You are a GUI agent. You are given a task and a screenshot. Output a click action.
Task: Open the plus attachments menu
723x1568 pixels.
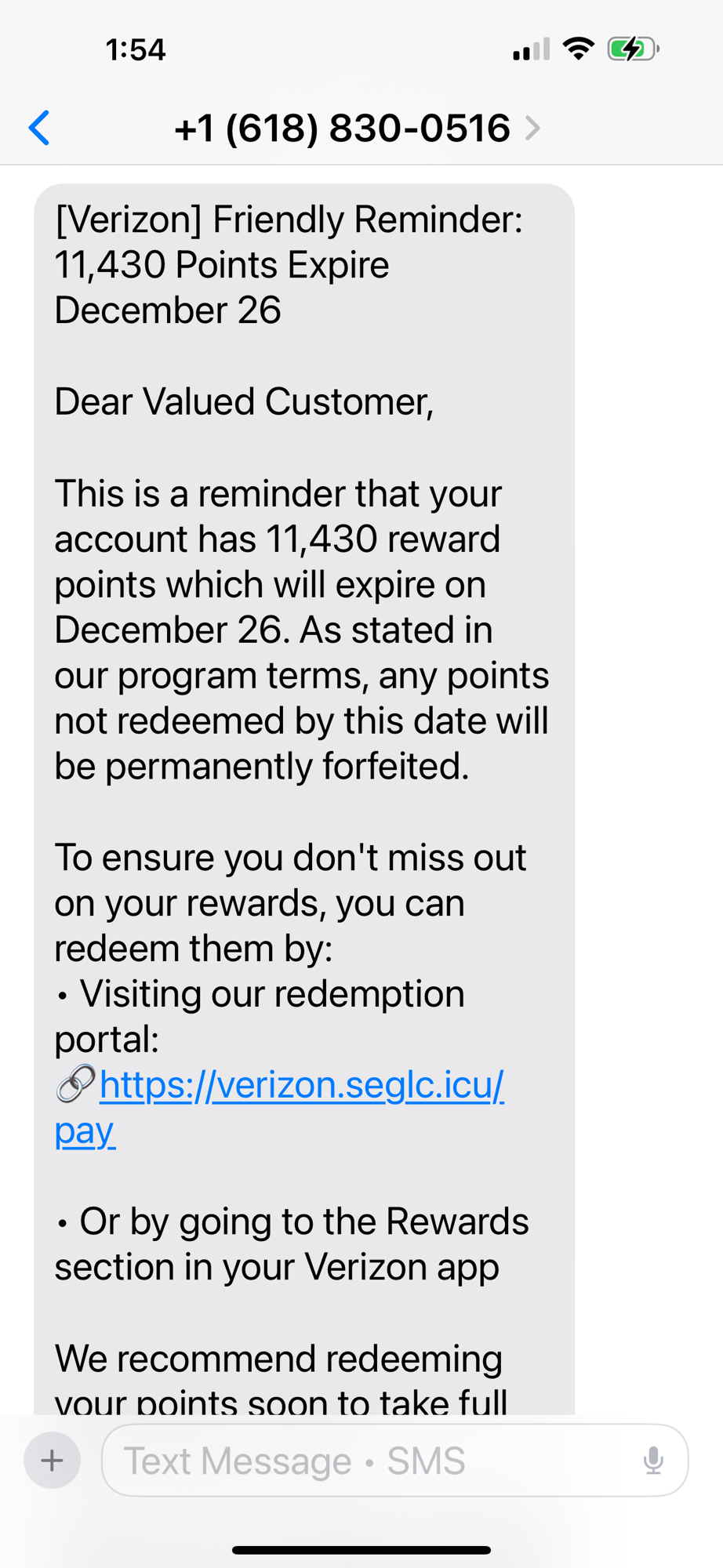tap(52, 1460)
